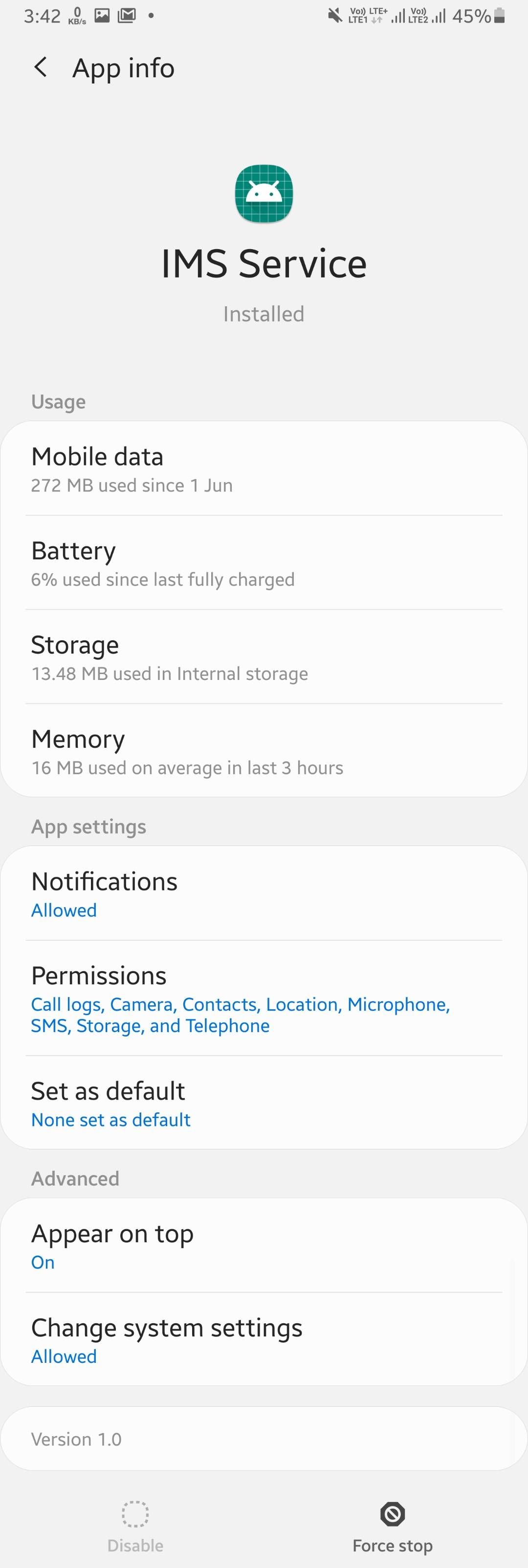
Task: Open Notifications settings
Action: pos(263,893)
